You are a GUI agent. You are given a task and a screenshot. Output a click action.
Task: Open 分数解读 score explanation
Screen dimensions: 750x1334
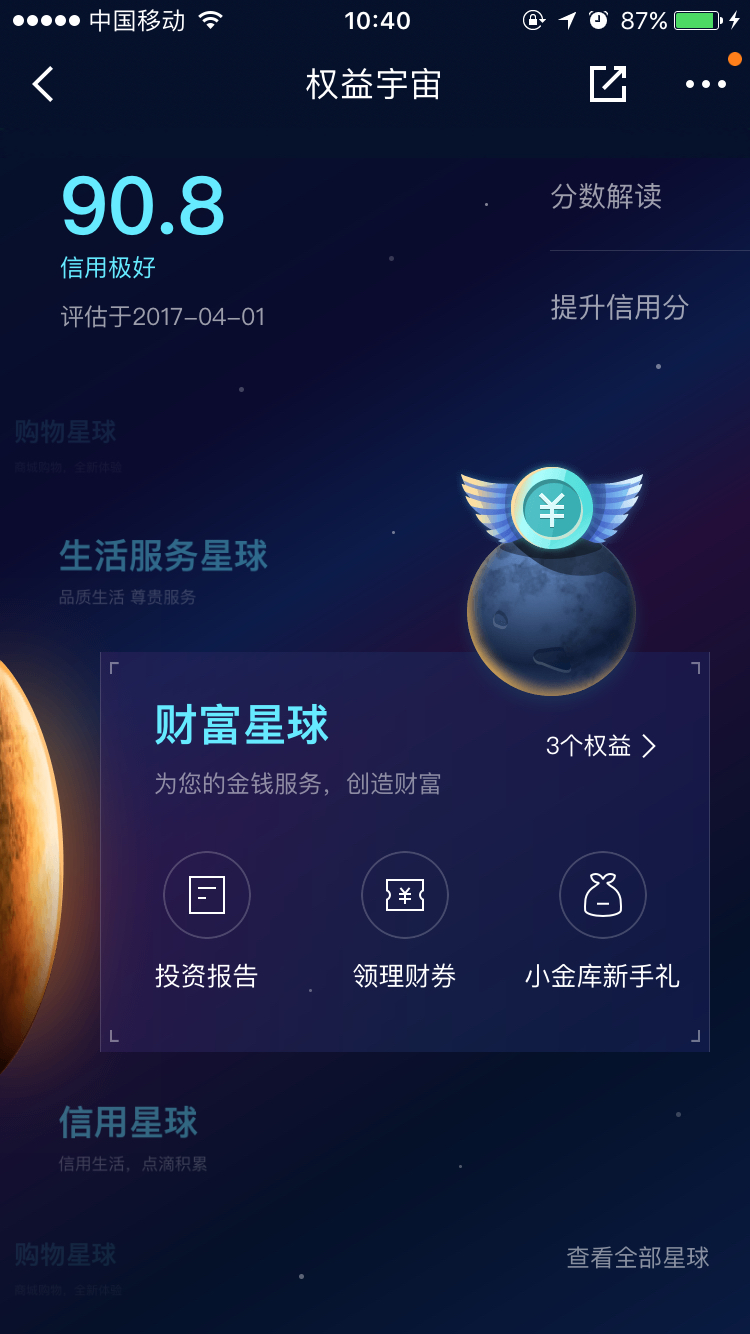(x=607, y=196)
